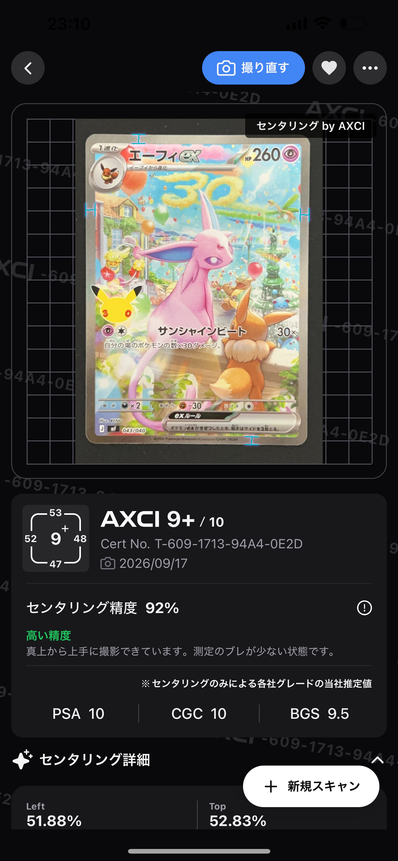Tap the 撮り直す retake button
The height and width of the screenshot is (861, 398).
click(x=253, y=68)
